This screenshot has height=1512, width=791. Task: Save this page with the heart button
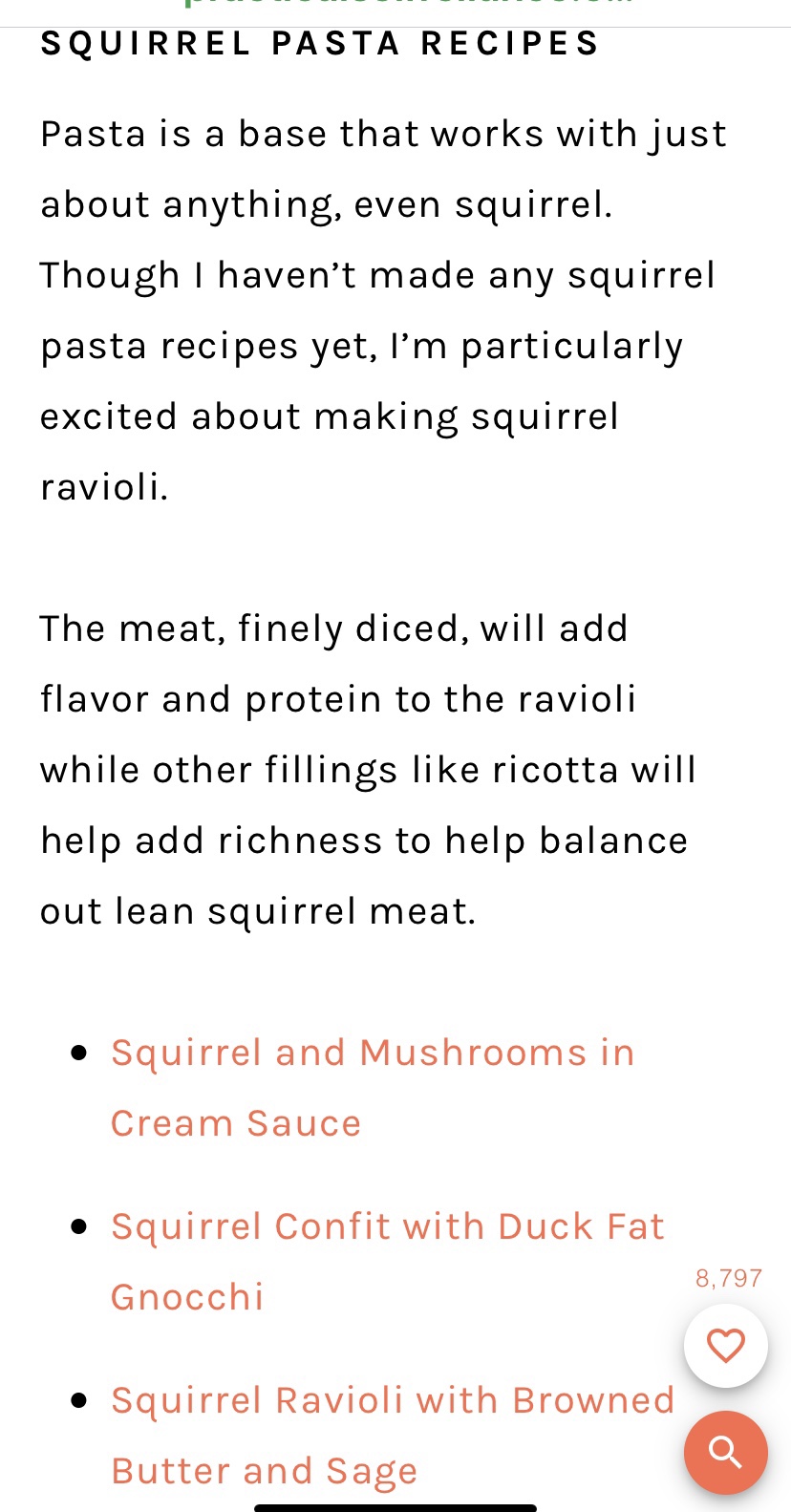pos(725,1346)
